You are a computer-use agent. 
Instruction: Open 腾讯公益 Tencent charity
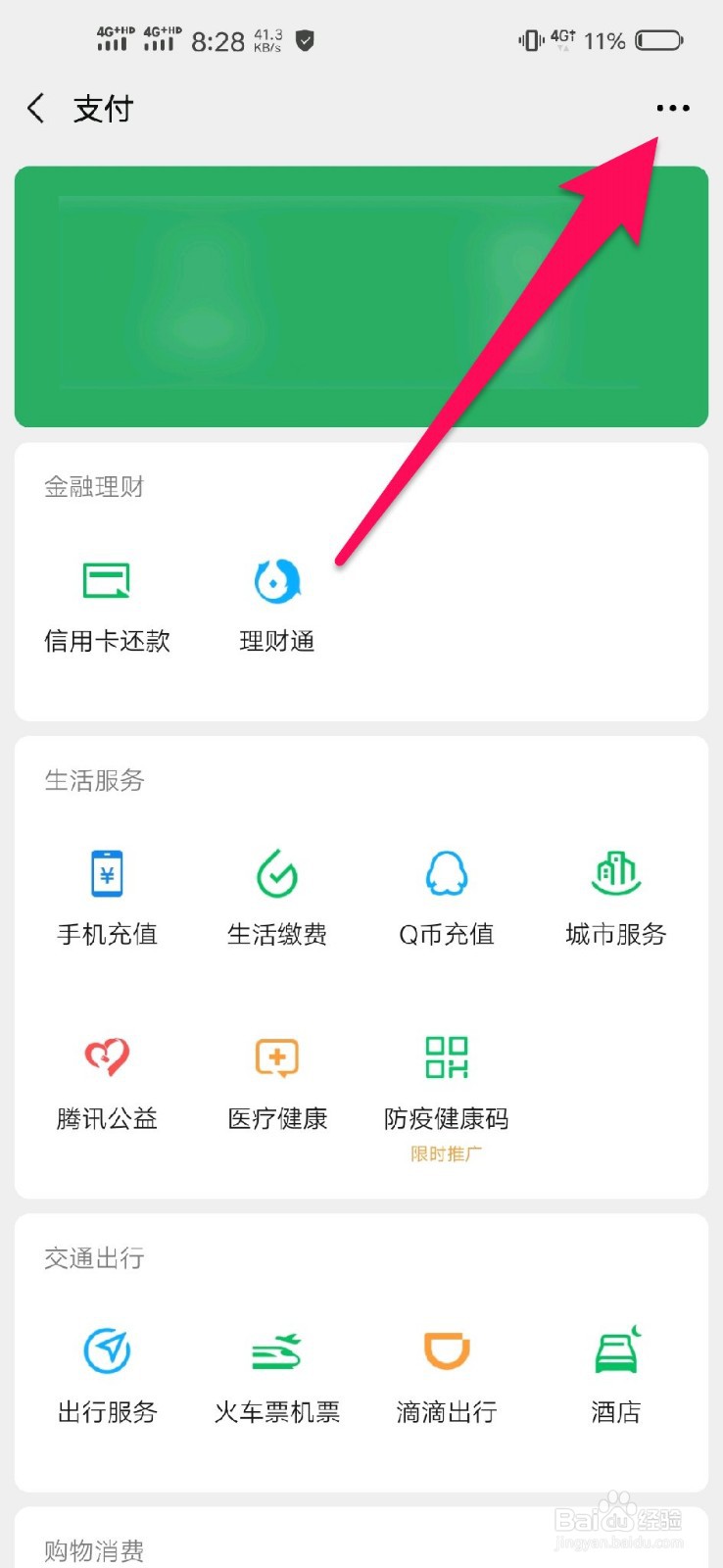point(106,1081)
